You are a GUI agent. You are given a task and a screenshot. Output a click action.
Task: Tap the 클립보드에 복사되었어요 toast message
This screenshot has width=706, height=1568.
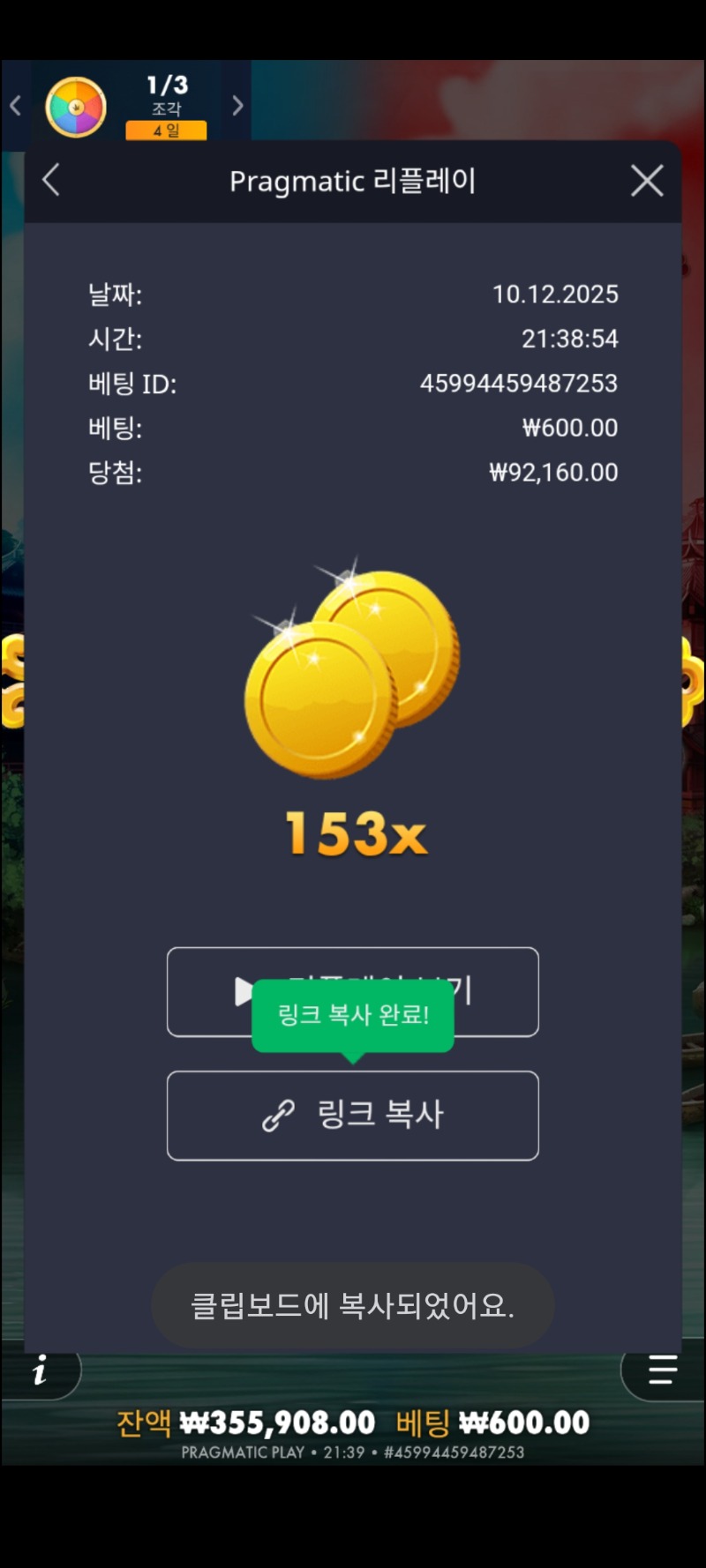352,1306
